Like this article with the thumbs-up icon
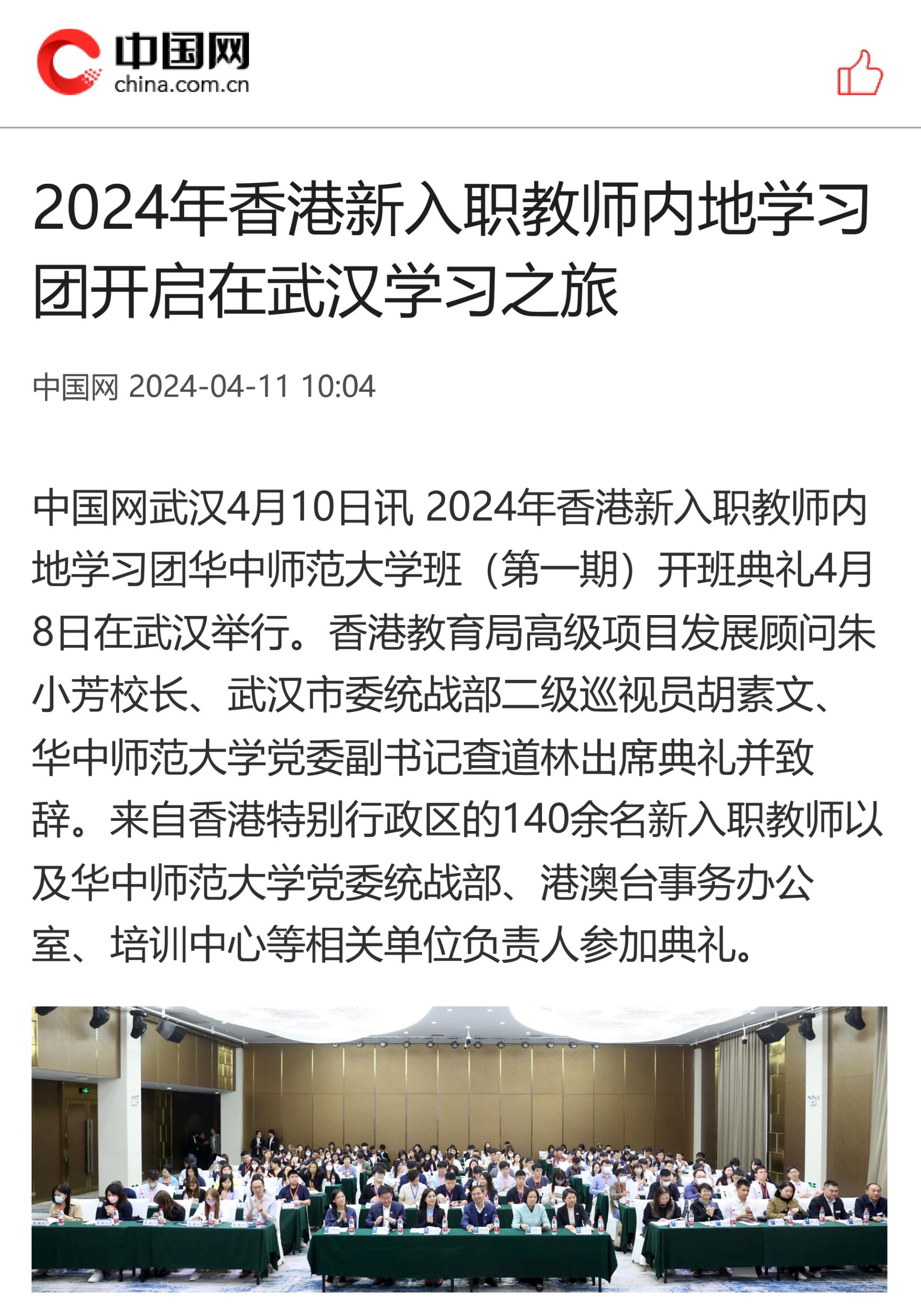This screenshot has height=1316, width=921. click(x=860, y=73)
